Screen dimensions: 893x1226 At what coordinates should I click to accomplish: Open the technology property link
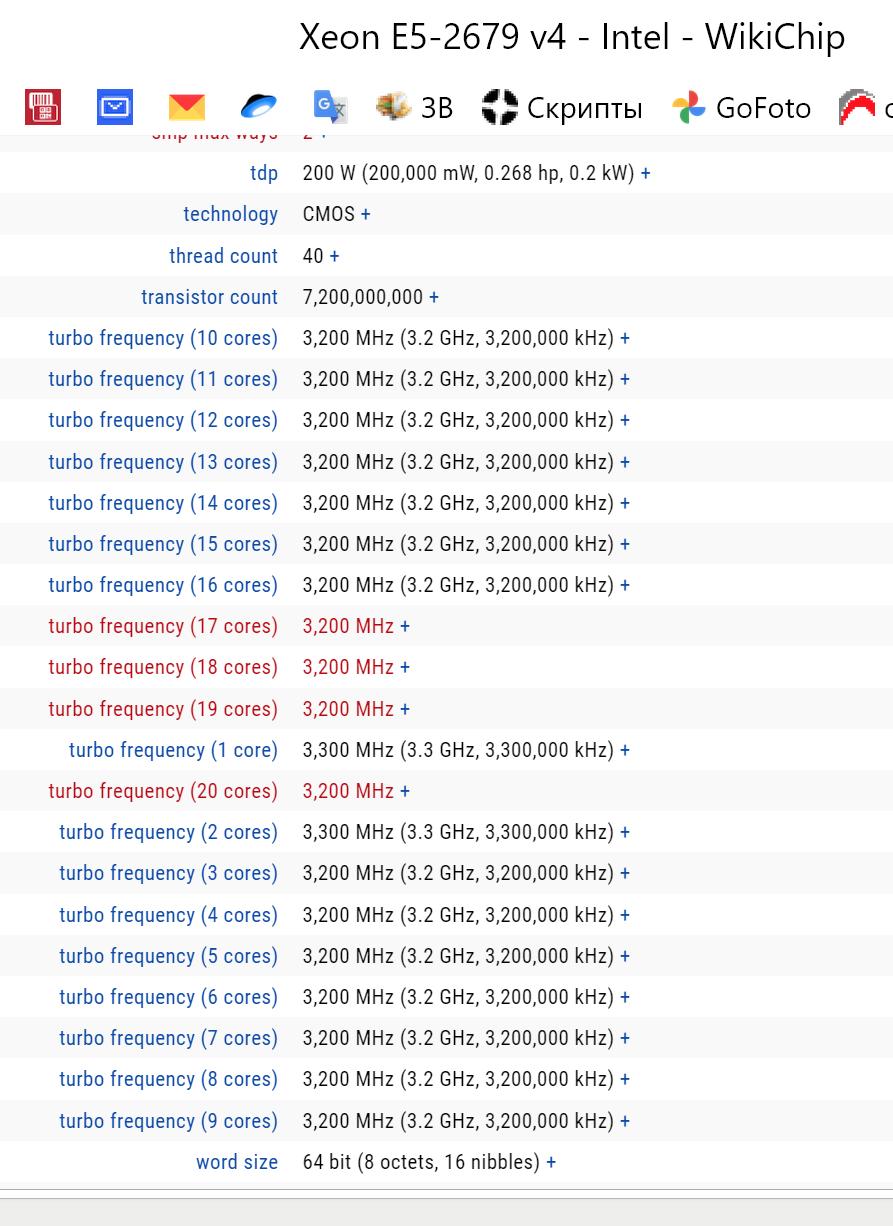(x=230, y=214)
